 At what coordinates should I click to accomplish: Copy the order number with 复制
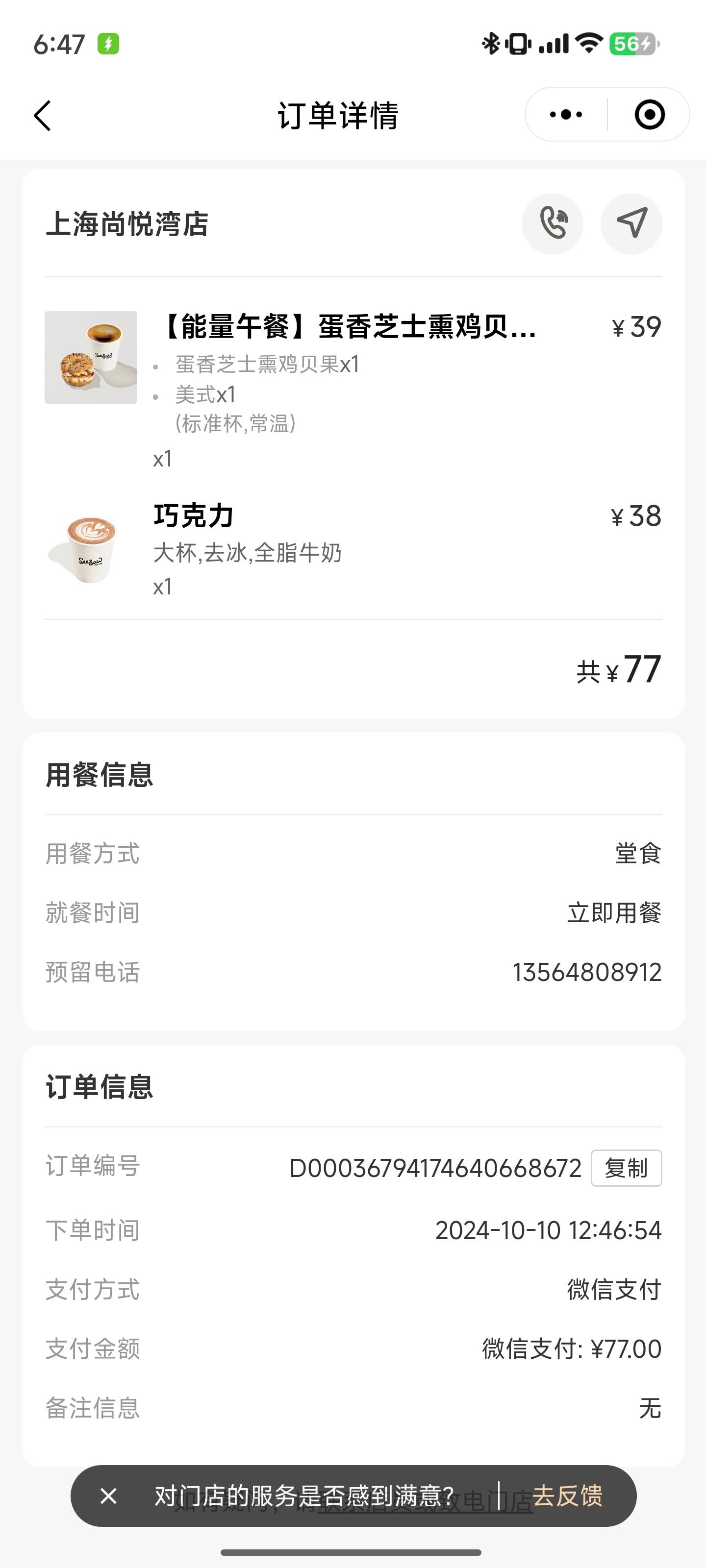click(626, 1168)
